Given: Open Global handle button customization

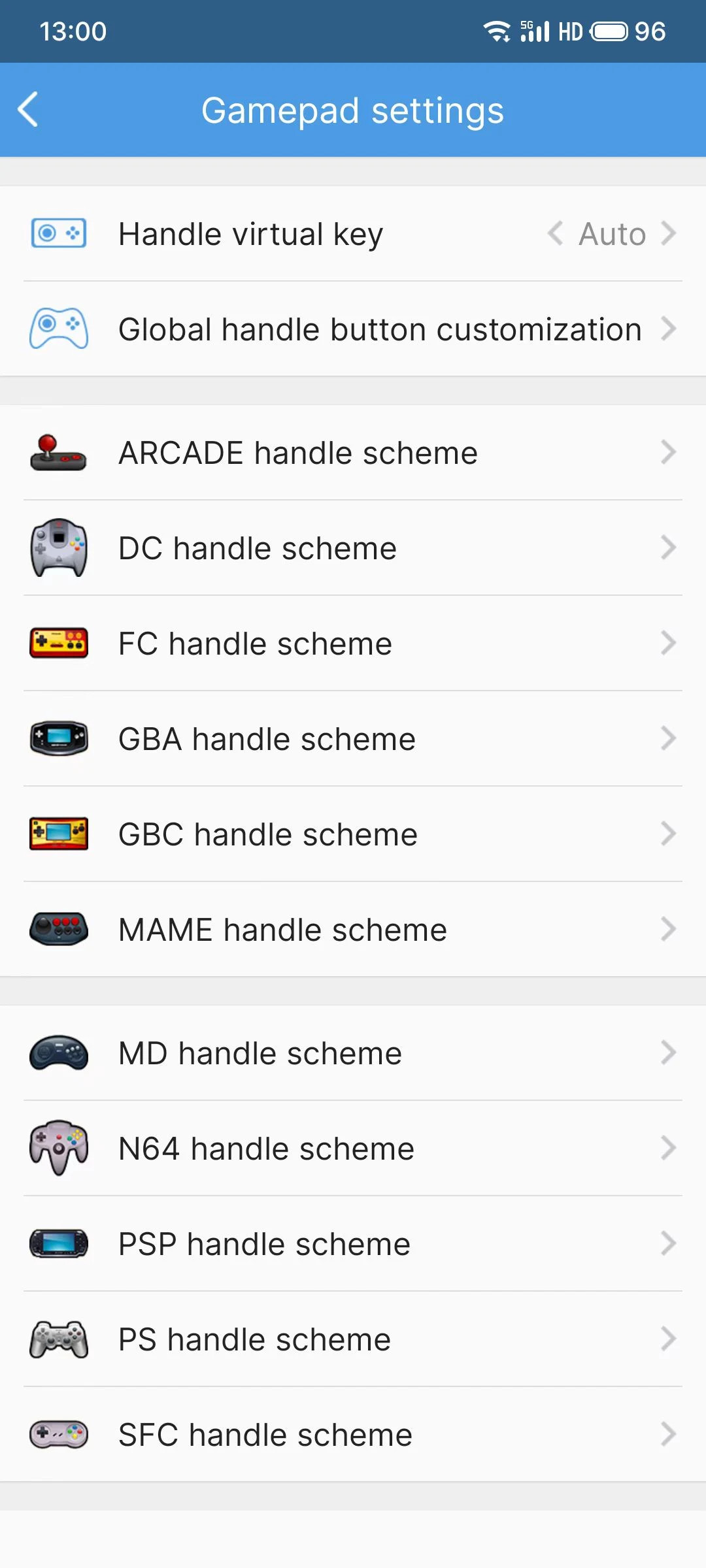Looking at the screenshot, I should tap(353, 329).
